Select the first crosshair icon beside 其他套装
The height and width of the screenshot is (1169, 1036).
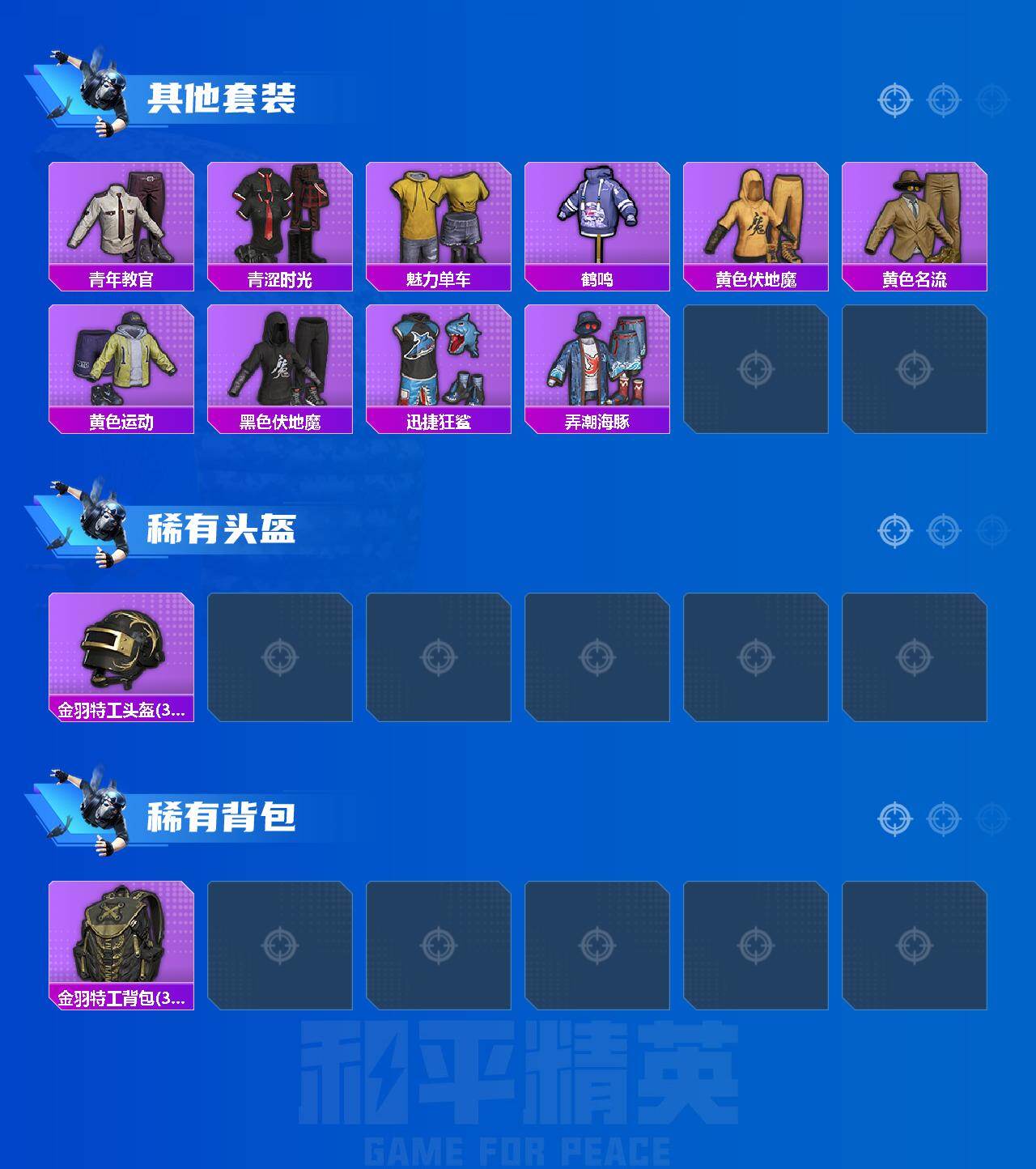tap(894, 101)
